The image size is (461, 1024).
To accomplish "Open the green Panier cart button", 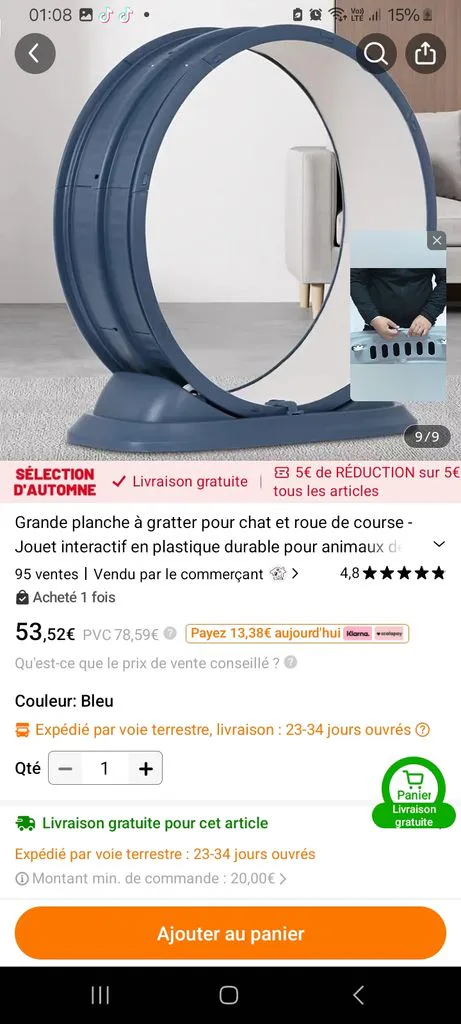I will point(414,793).
